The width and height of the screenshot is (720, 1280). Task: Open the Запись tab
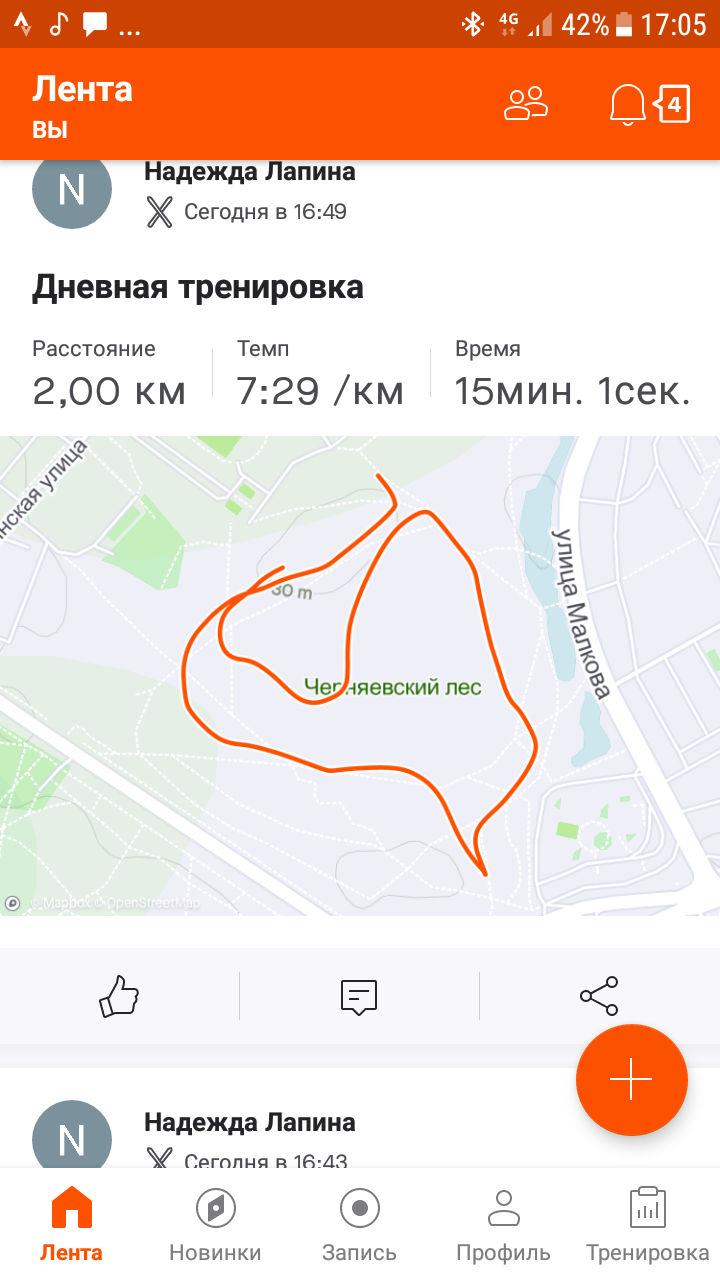[359, 1224]
